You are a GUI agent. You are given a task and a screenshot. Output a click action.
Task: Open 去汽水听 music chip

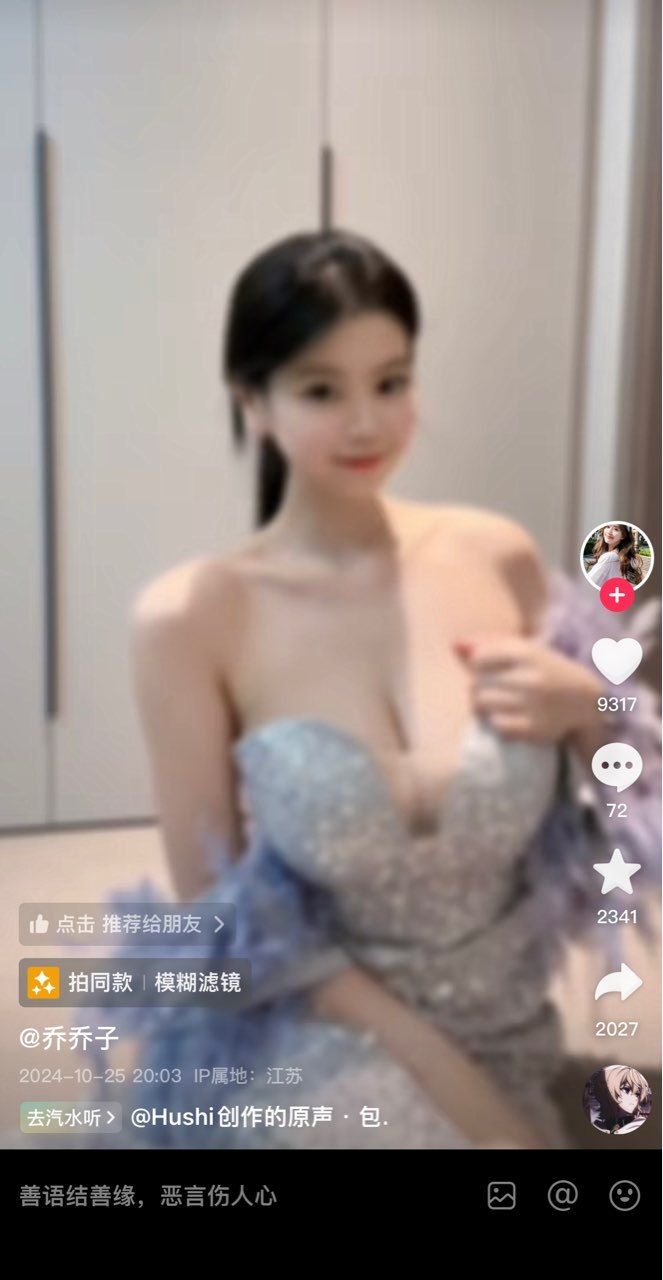[70, 1117]
